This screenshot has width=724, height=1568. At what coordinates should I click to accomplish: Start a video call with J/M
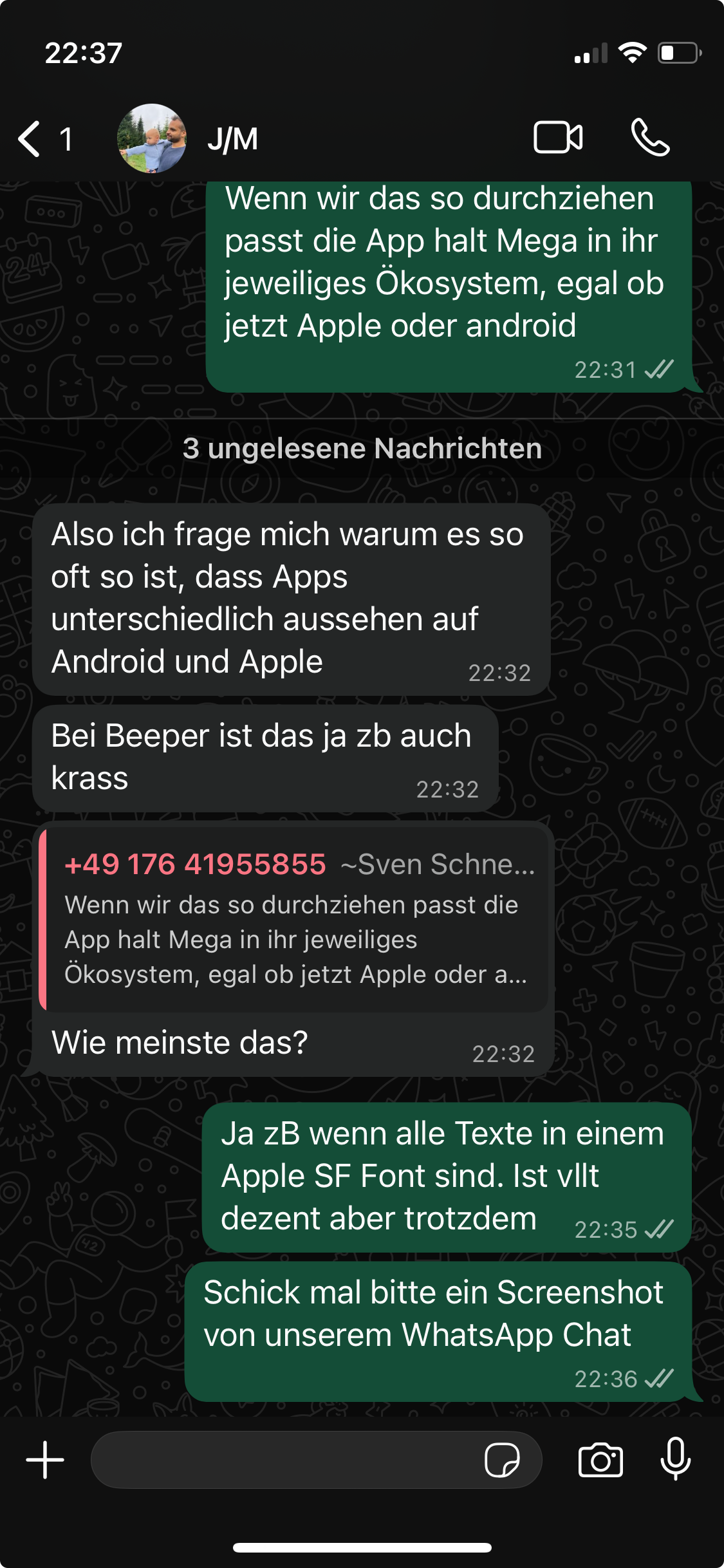pyautogui.click(x=558, y=138)
